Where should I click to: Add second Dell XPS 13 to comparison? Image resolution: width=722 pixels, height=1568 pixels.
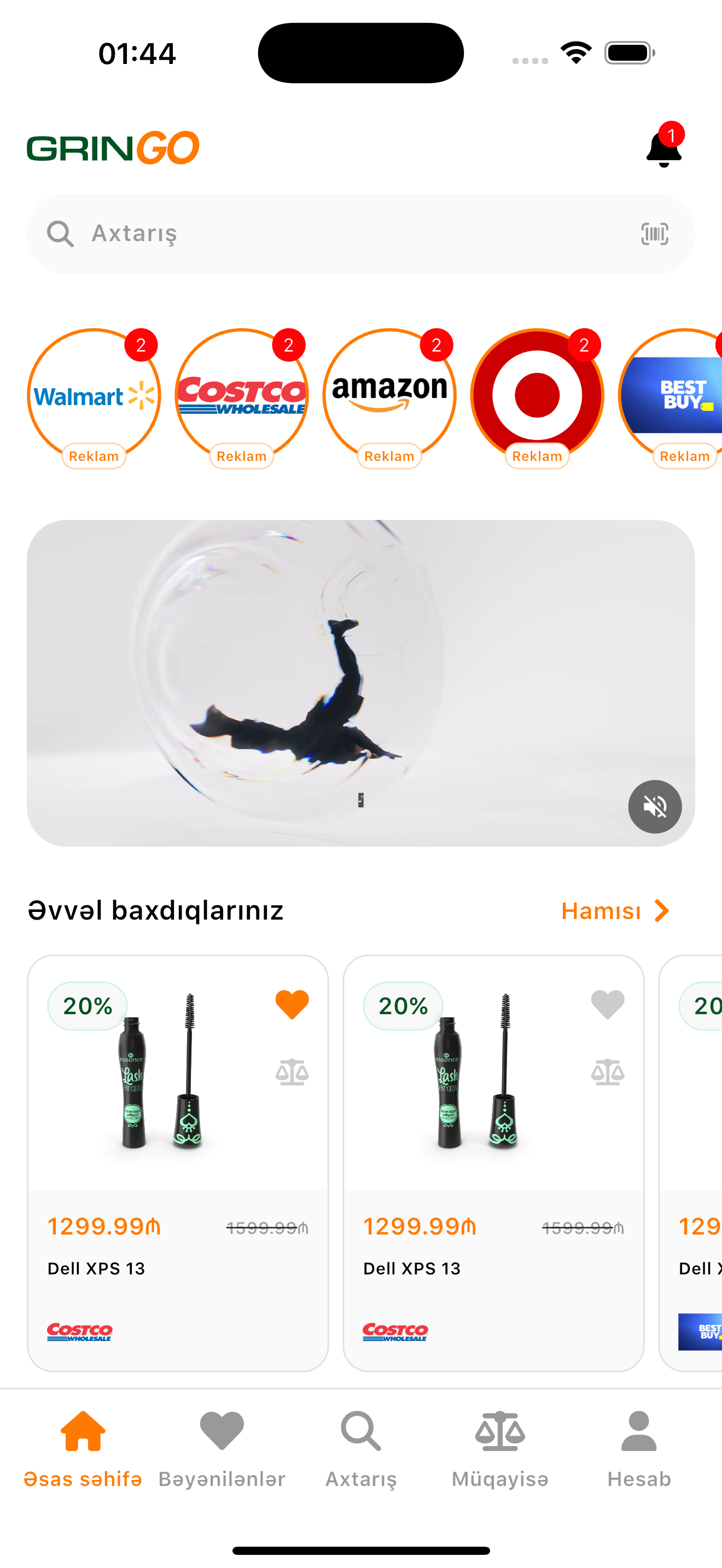608,1073
